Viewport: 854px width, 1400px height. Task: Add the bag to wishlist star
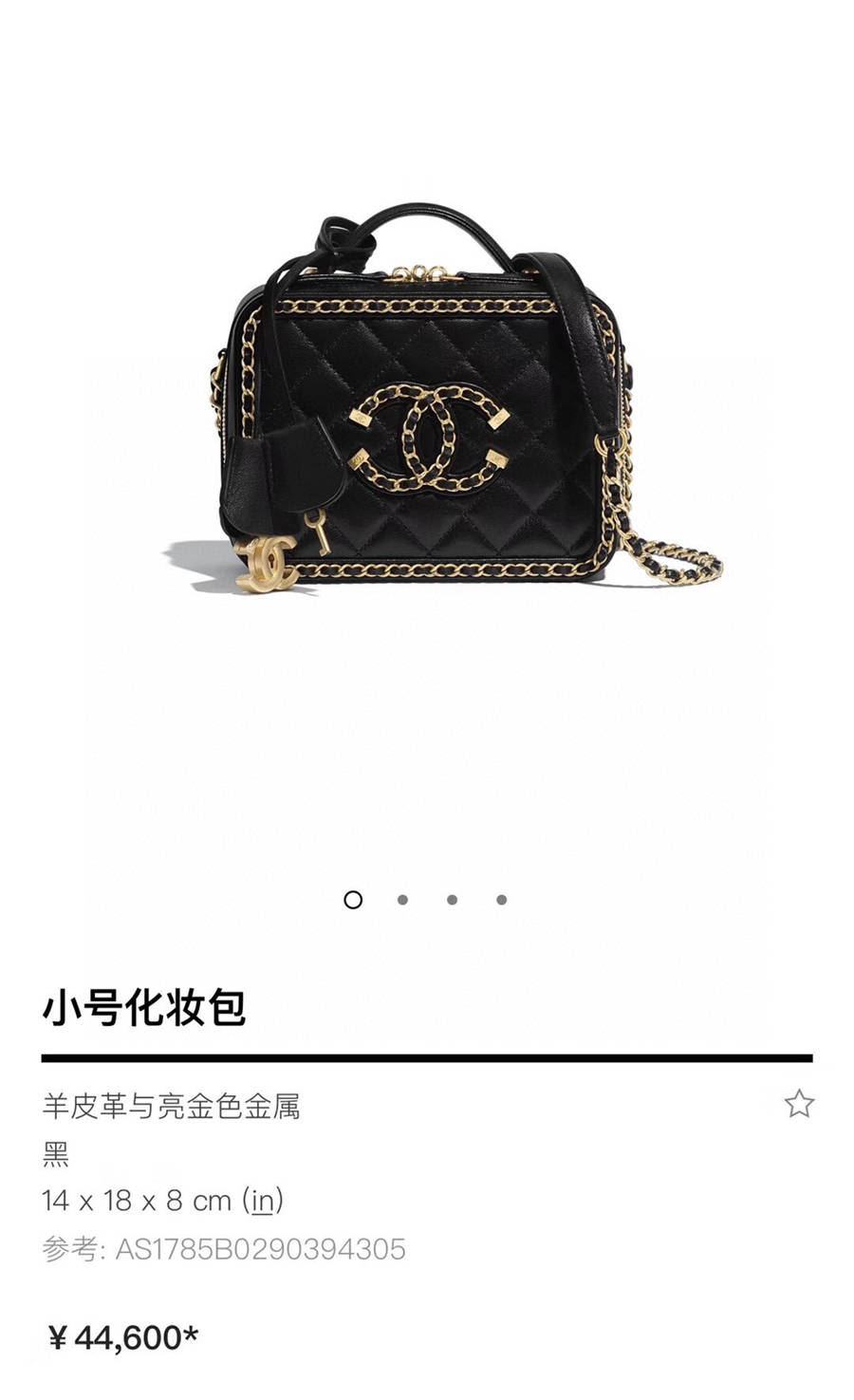[x=799, y=1103]
